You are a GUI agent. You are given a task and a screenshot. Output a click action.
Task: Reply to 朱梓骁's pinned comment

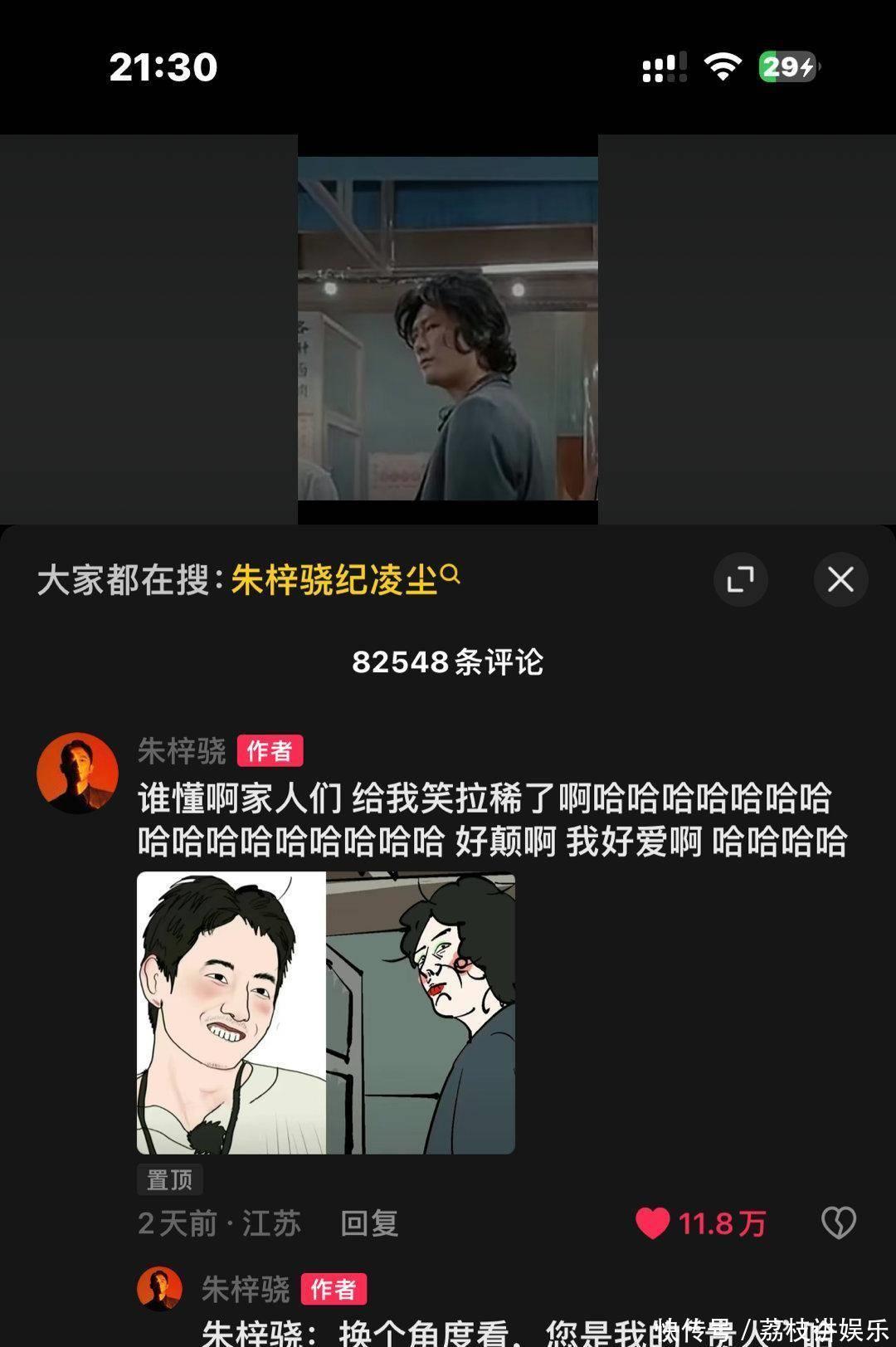(x=369, y=1223)
